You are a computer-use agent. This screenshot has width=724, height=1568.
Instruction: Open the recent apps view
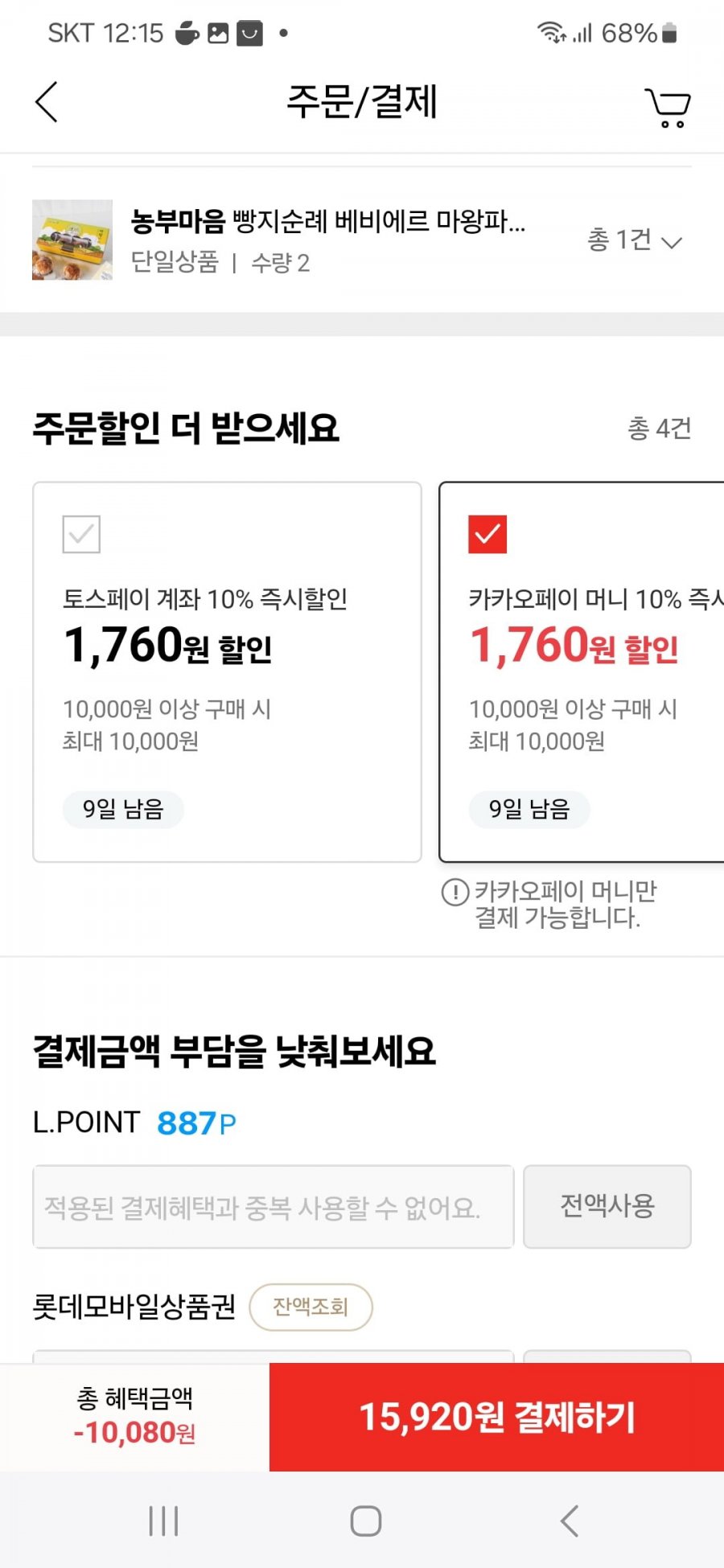[163, 1521]
